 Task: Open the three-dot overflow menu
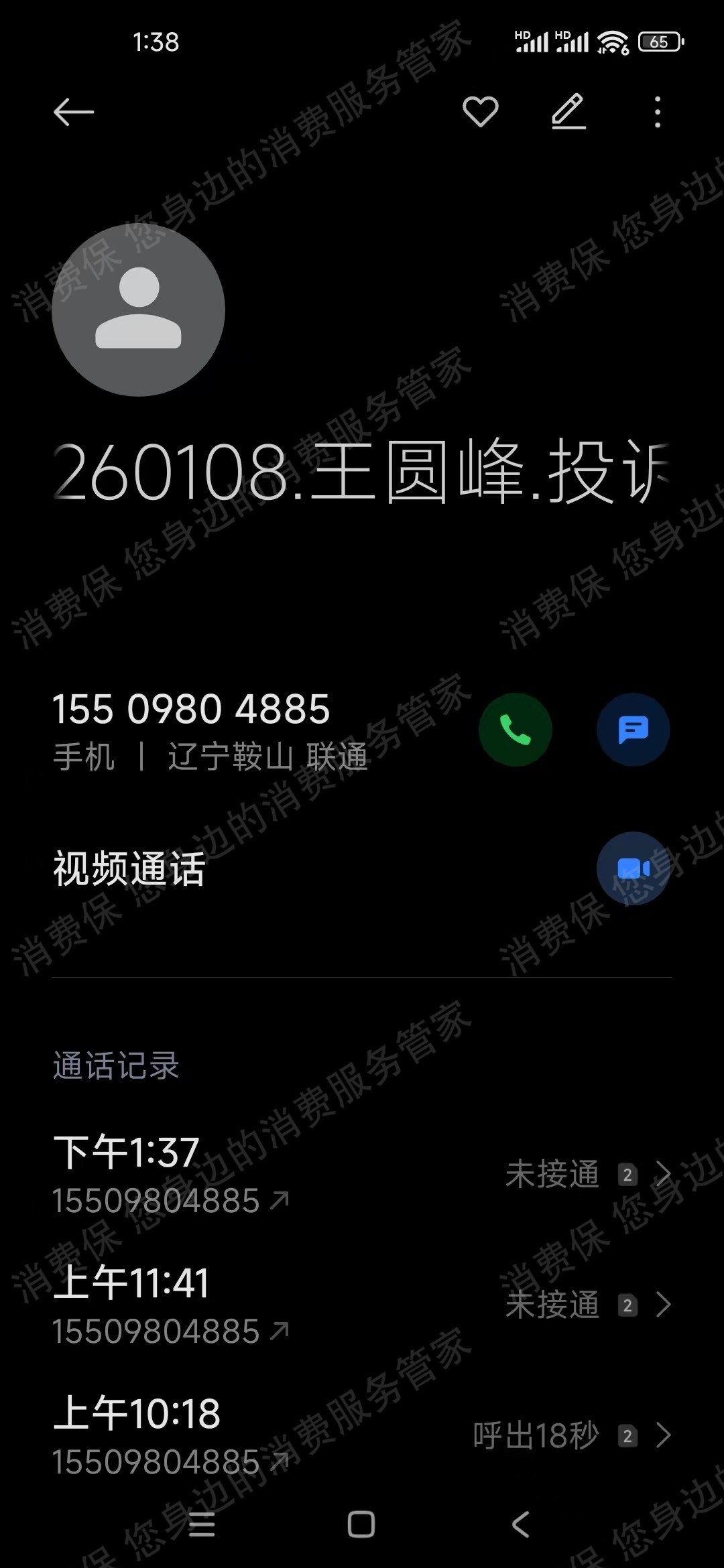pyautogui.click(x=658, y=112)
